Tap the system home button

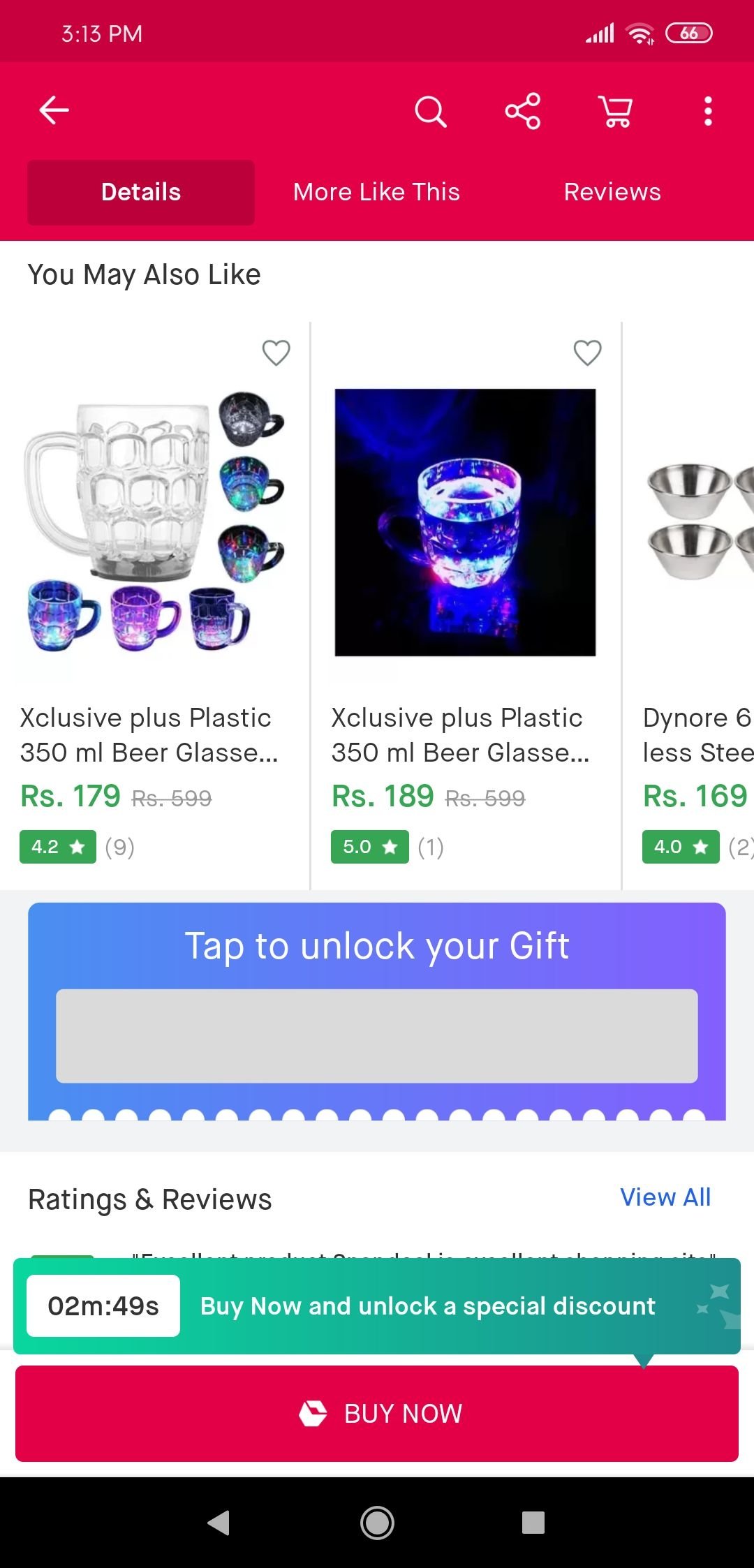[x=377, y=1523]
